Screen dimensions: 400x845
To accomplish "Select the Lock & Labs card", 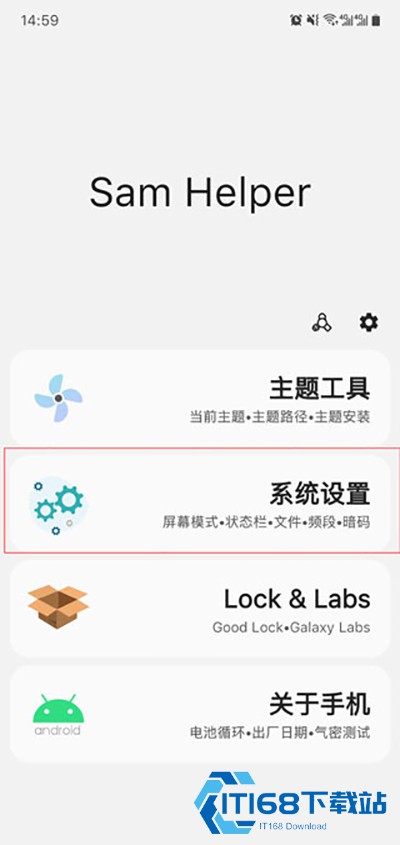I will click(x=200, y=608).
